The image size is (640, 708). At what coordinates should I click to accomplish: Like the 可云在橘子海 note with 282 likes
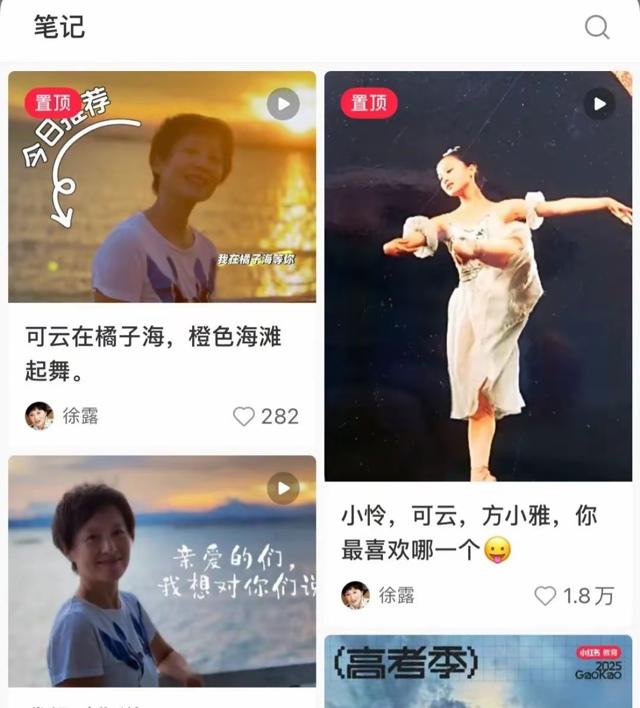click(x=244, y=416)
